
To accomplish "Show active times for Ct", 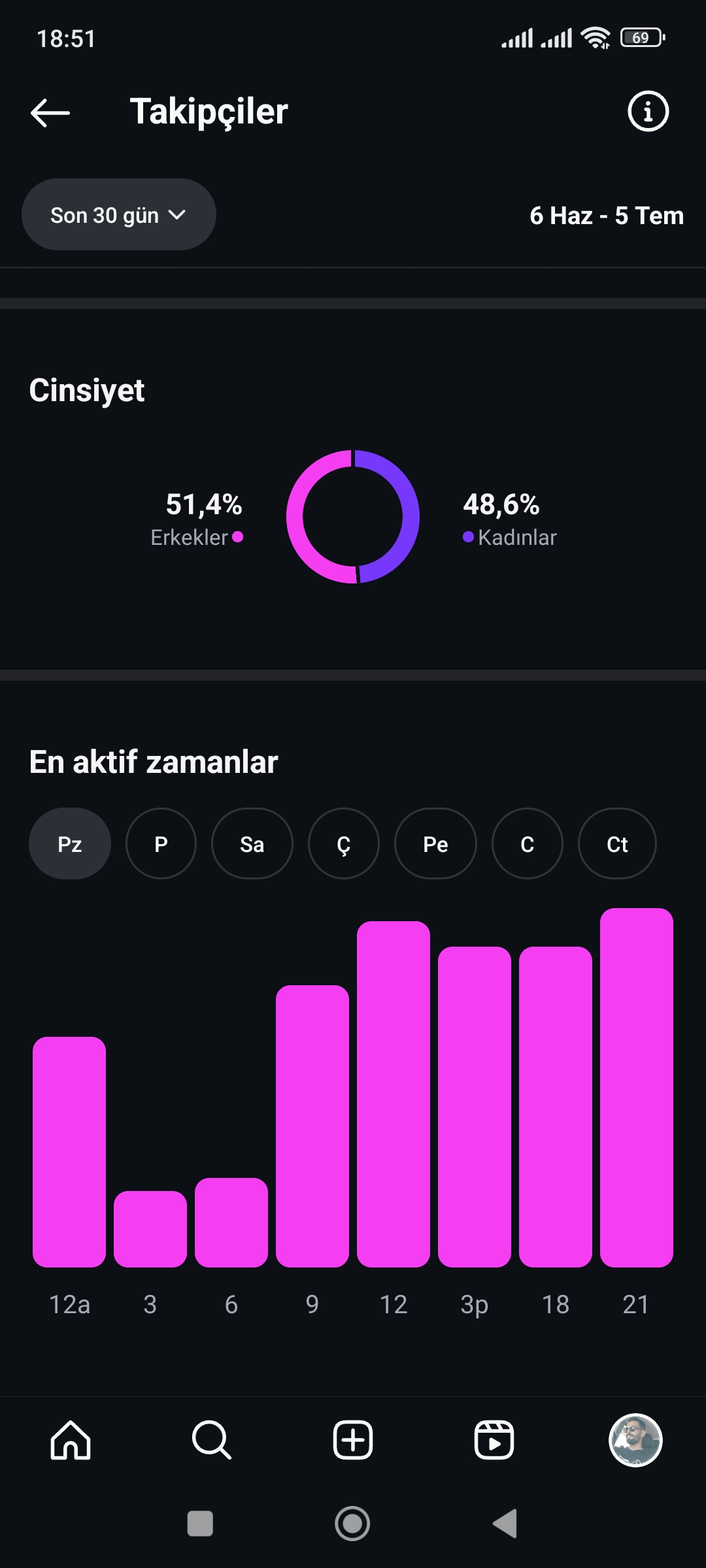I will click(x=617, y=844).
